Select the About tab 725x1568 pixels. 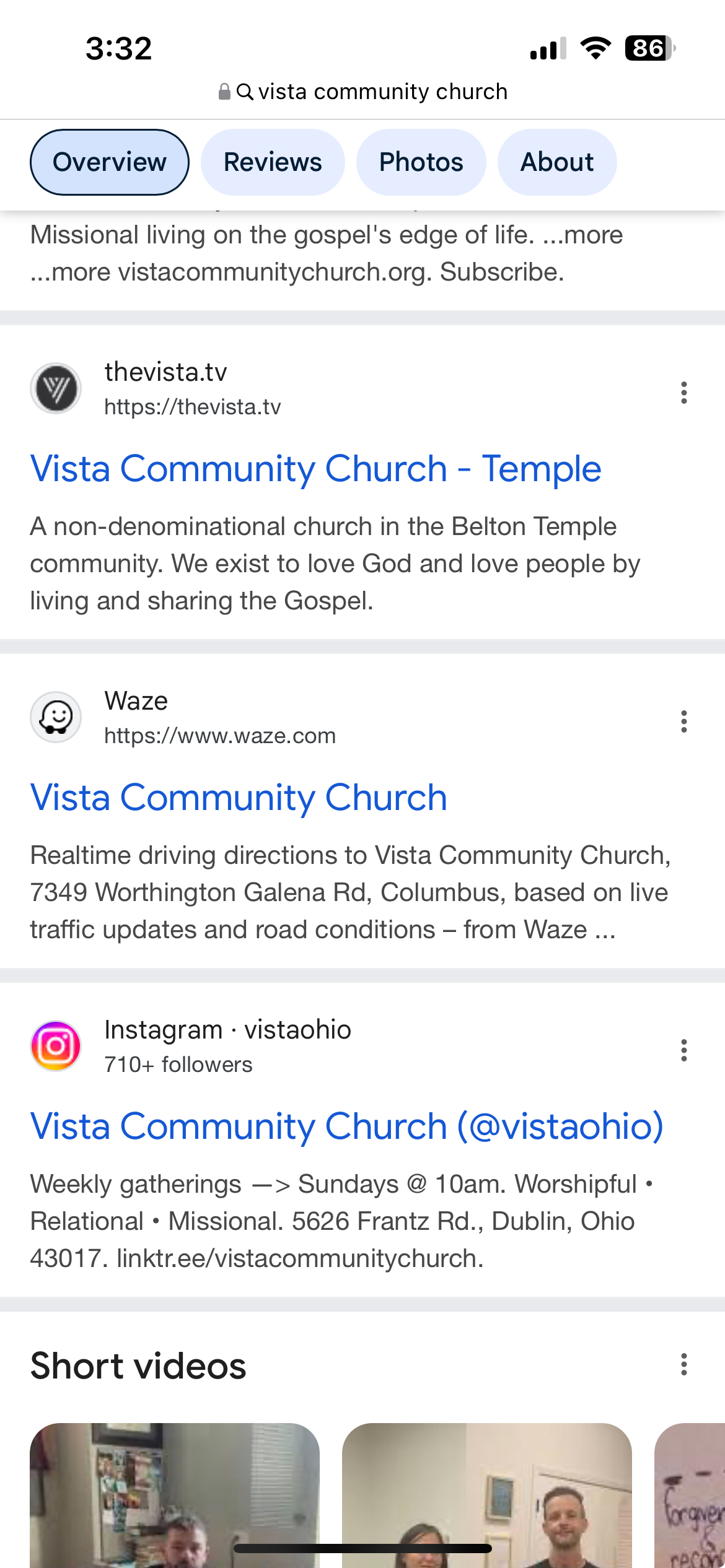tap(556, 162)
